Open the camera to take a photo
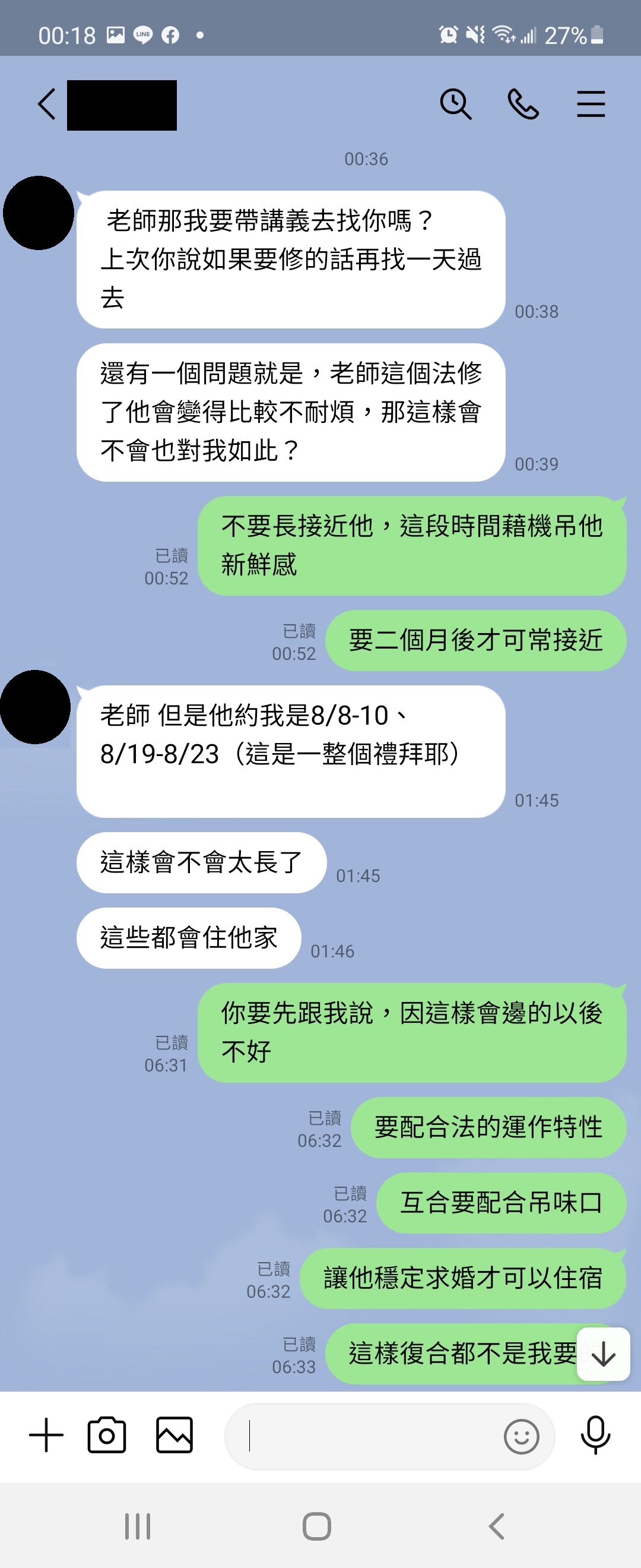Screen dimensions: 641x1568 107,1435
